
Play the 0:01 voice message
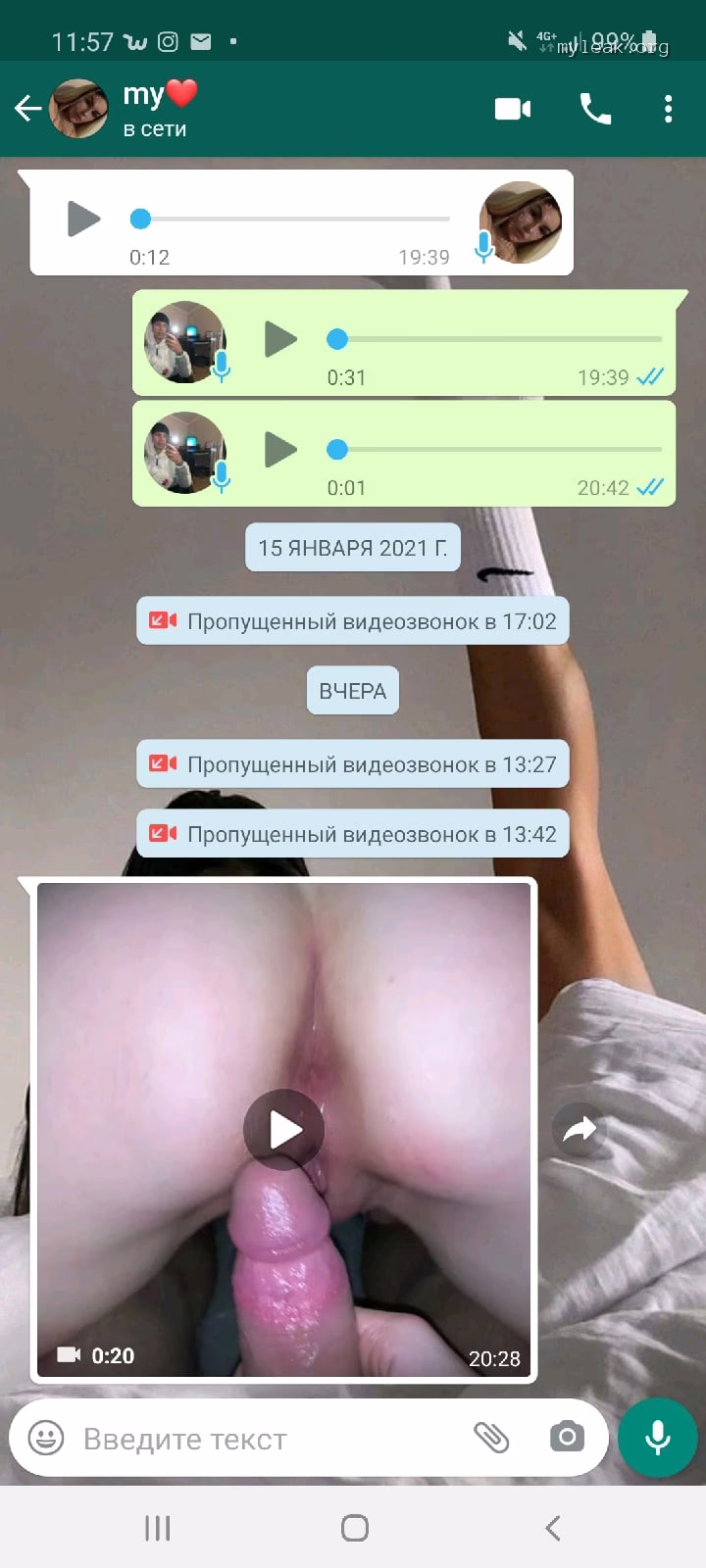pos(281,450)
